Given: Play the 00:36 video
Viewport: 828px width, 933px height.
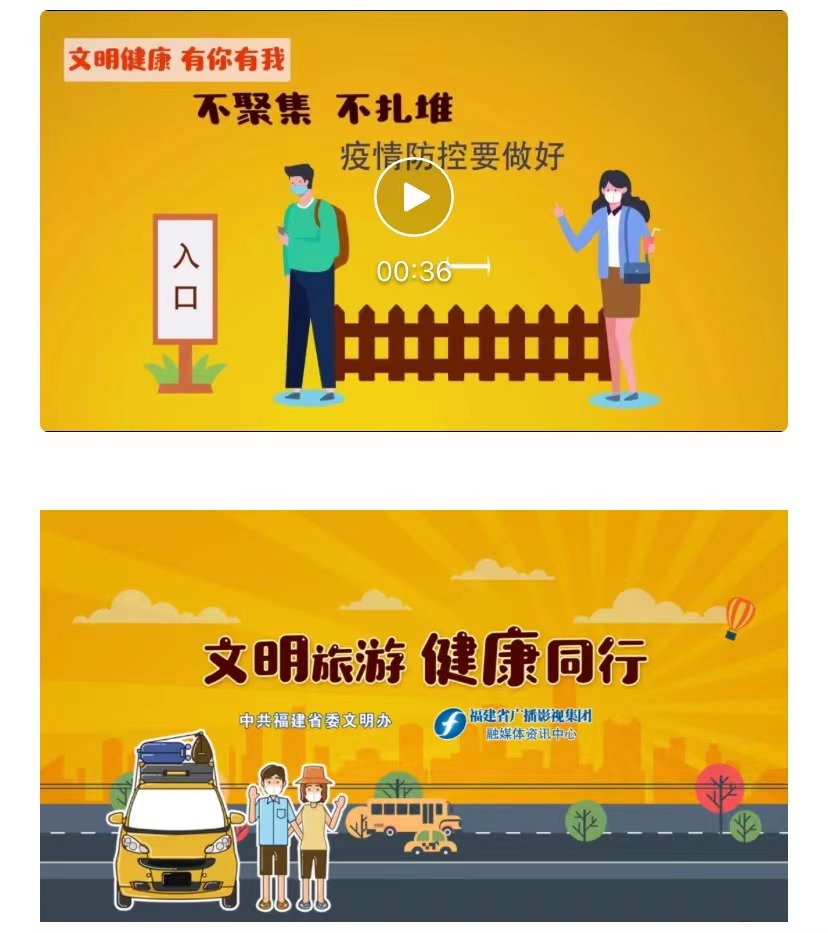Looking at the screenshot, I should tap(414, 198).
